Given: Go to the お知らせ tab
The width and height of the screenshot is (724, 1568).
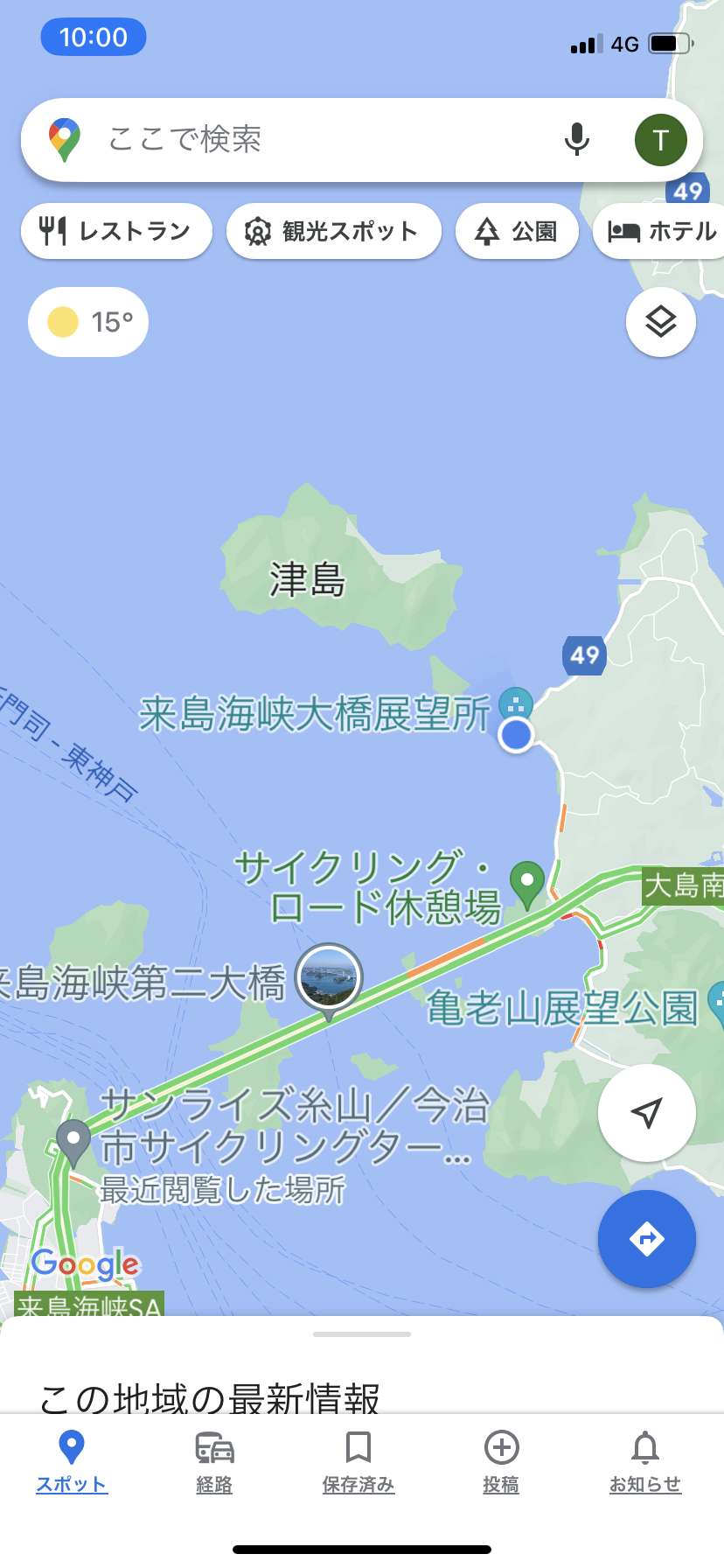Looking at the screenshot, I should click(x=645, y=1461).
